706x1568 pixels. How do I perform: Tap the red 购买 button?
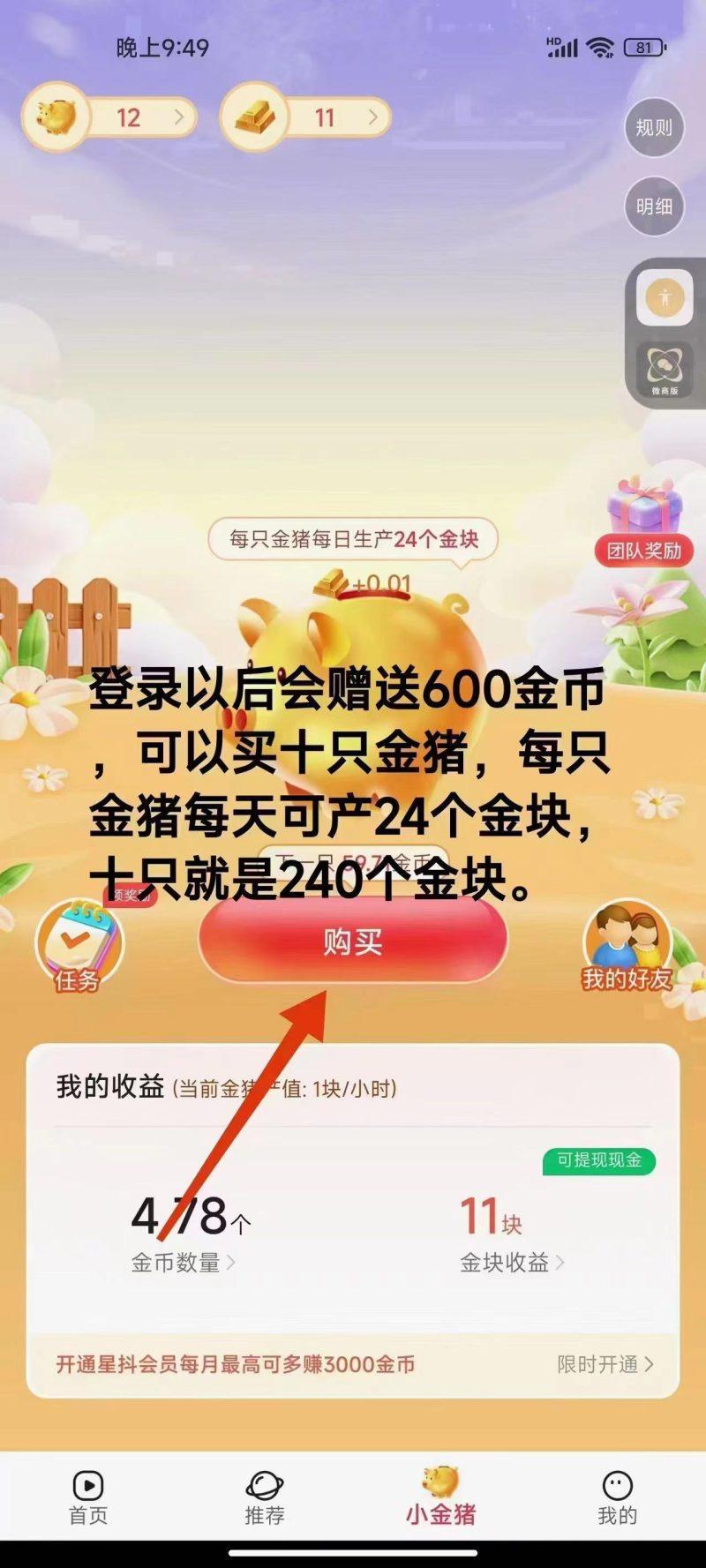pos(353,942)
